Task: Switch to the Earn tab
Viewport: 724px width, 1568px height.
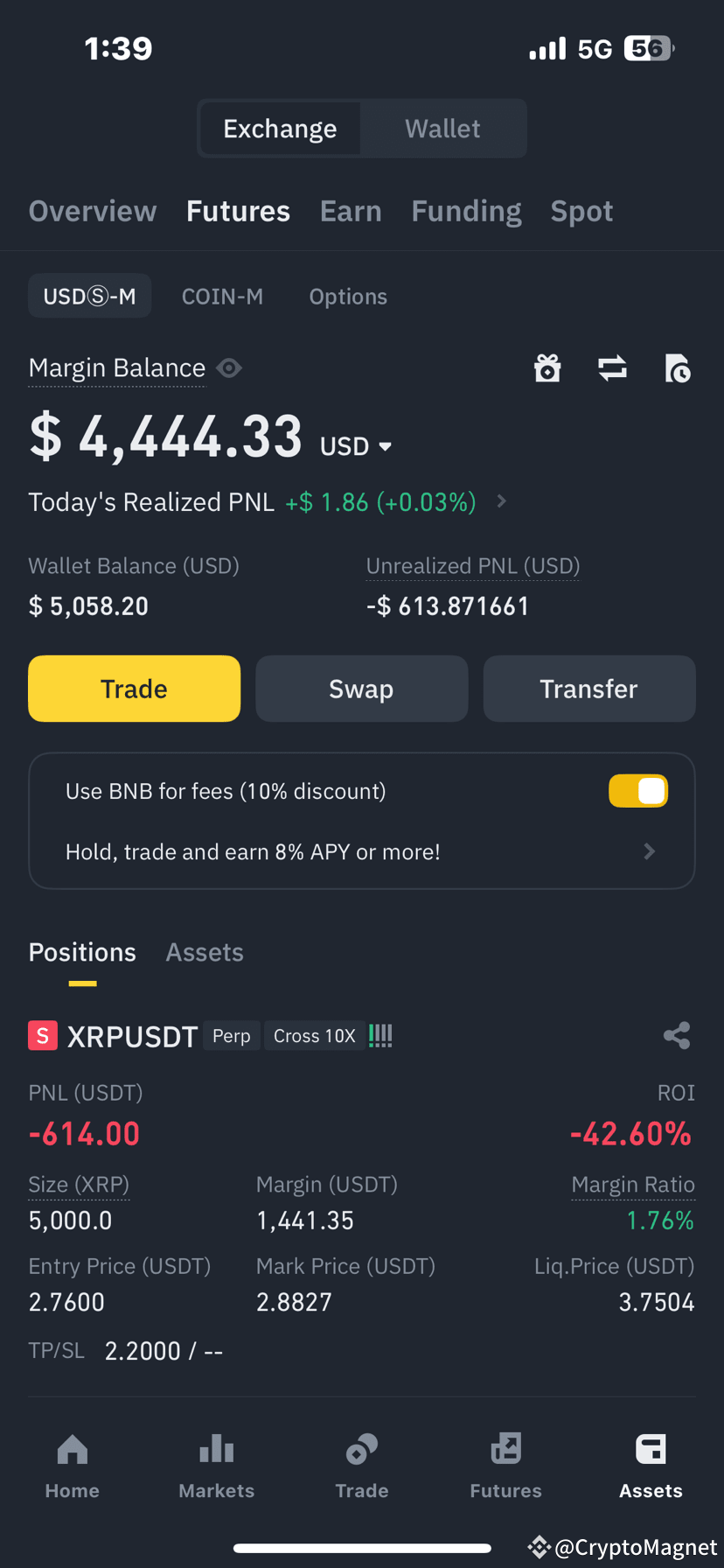Action: pos(351,210)
